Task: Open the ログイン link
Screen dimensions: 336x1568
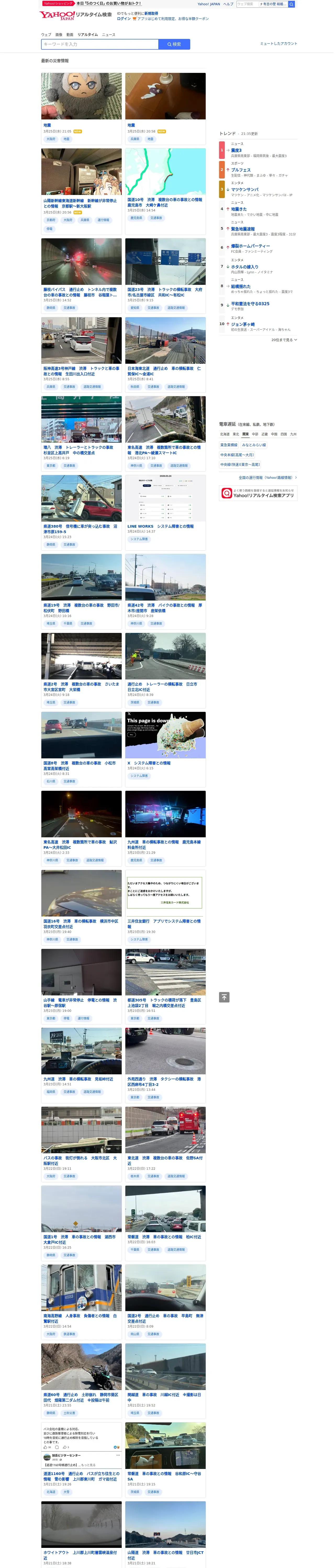Action: (x=124, y=19)
